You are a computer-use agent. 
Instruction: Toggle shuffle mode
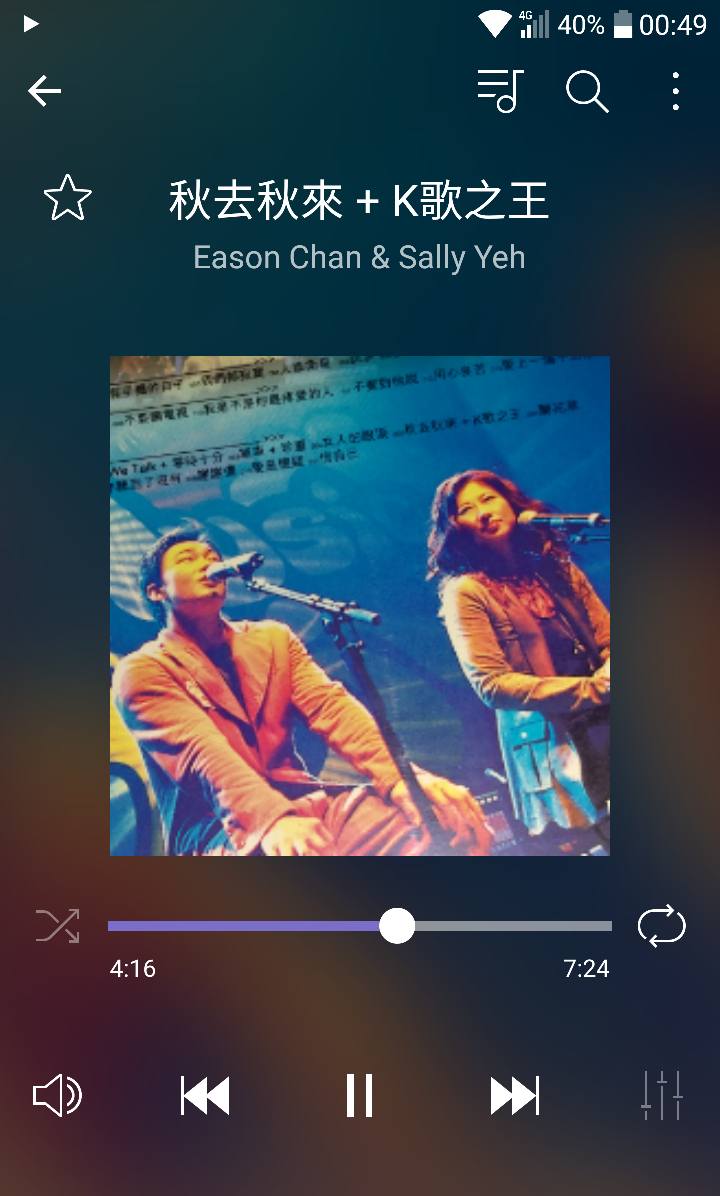57,926
